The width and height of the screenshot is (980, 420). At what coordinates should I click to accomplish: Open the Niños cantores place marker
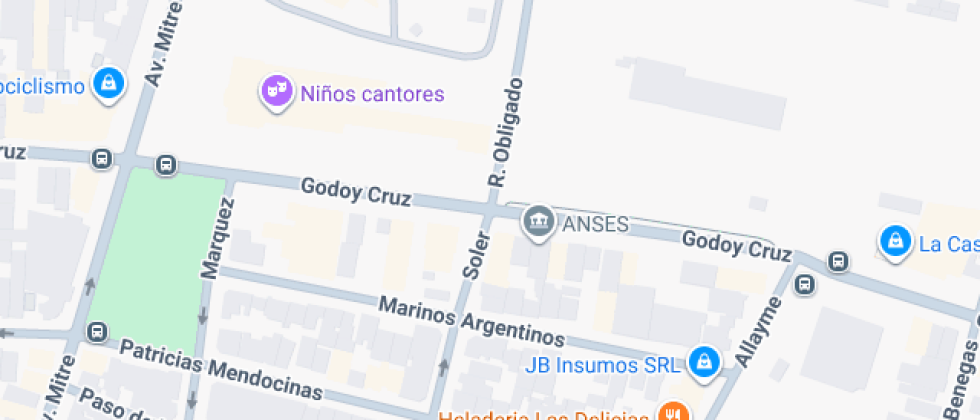276,93
